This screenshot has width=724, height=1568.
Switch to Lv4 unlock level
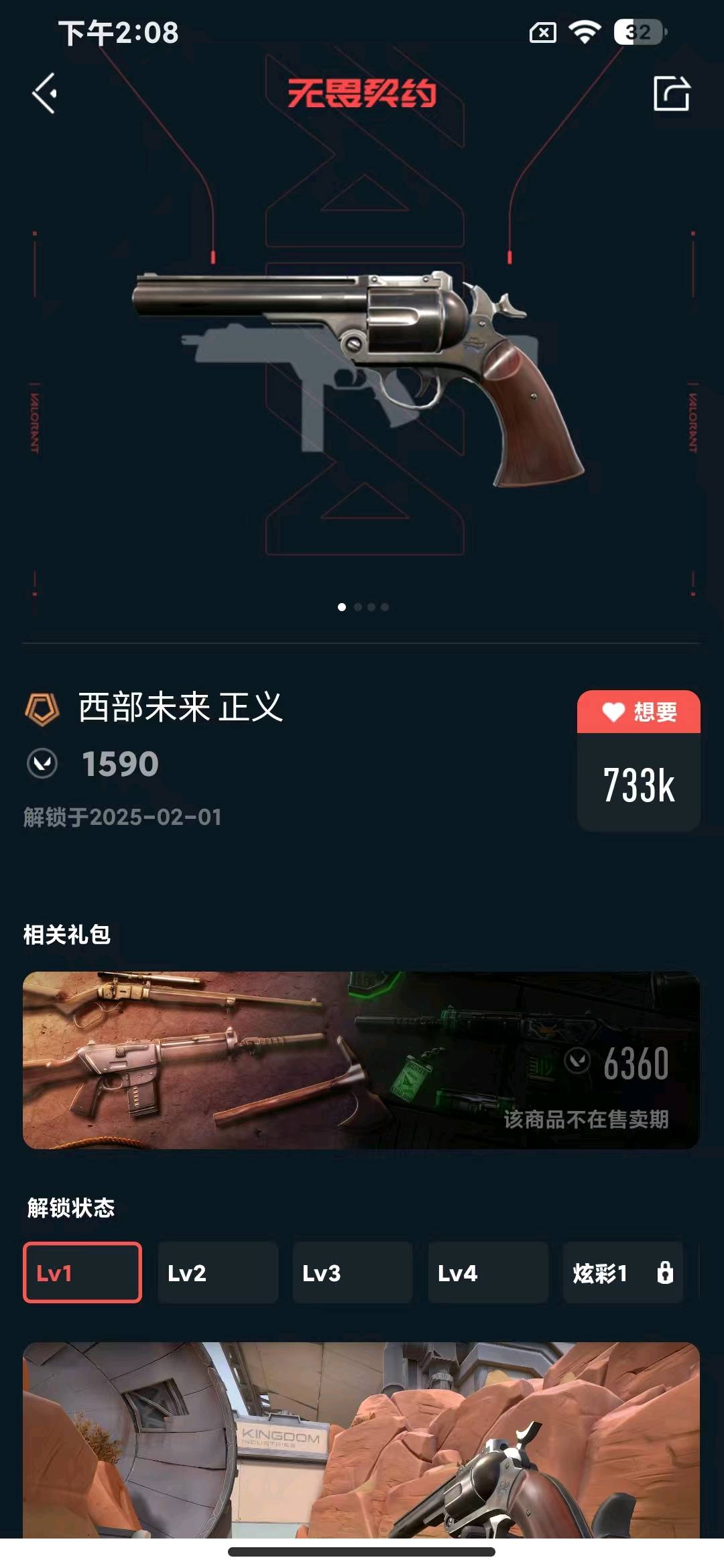pos(487,1272)
